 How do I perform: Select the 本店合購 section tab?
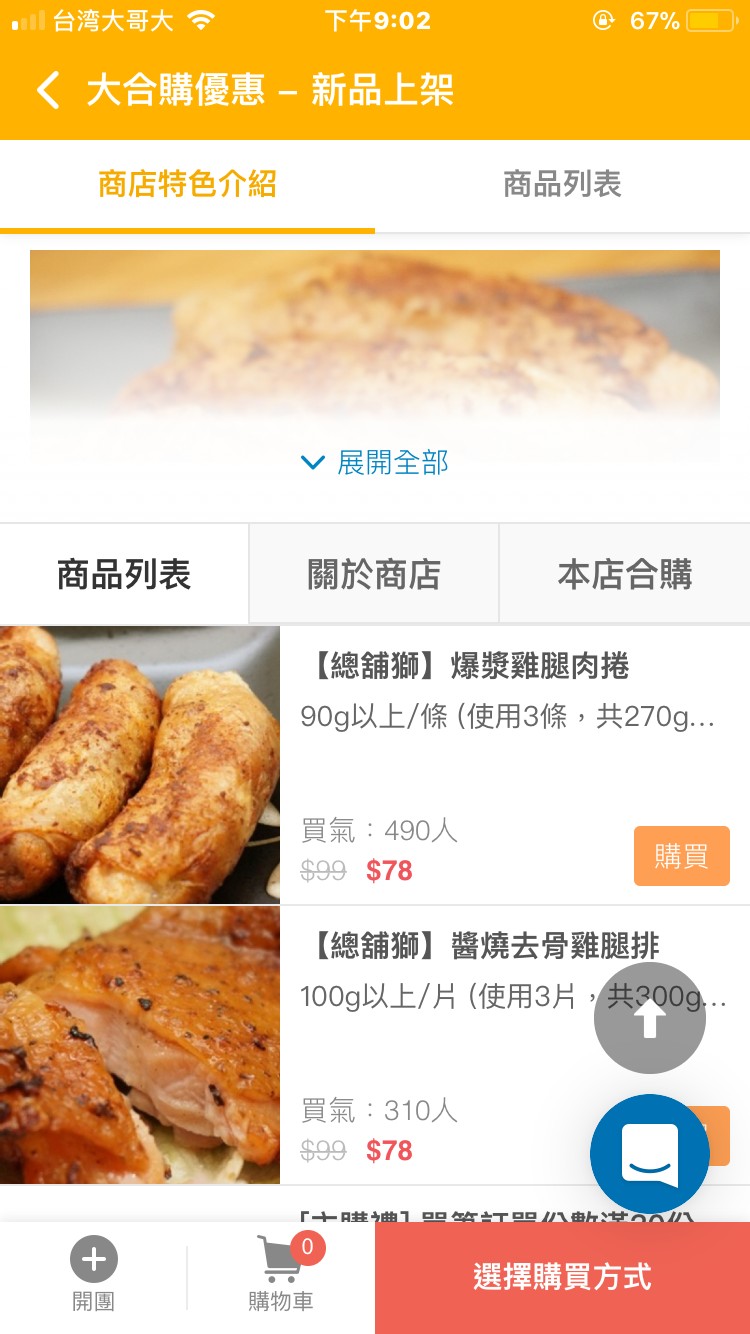coord(624,575)
